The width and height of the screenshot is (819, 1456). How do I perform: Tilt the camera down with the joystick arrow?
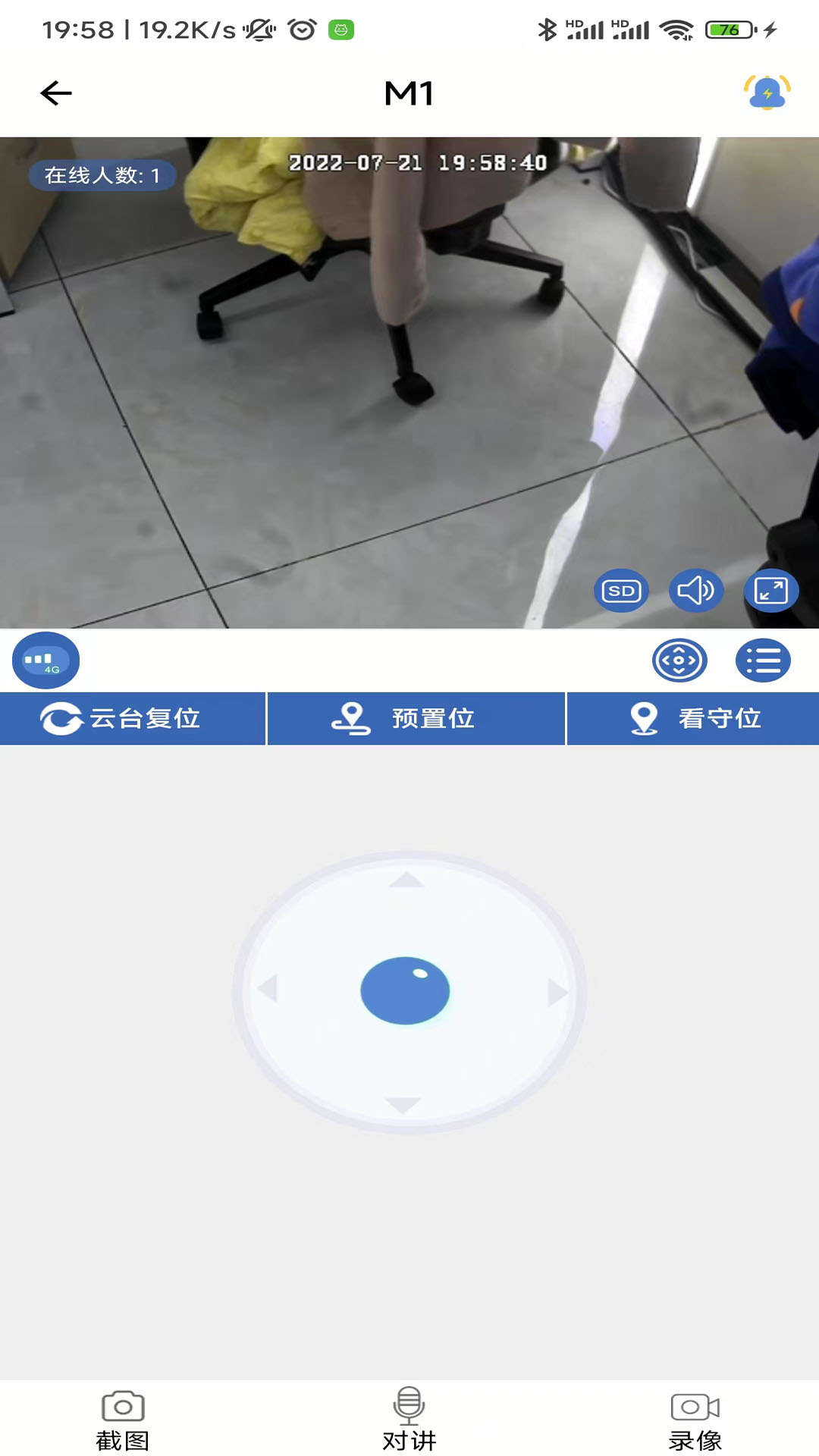pos(403,1104)
